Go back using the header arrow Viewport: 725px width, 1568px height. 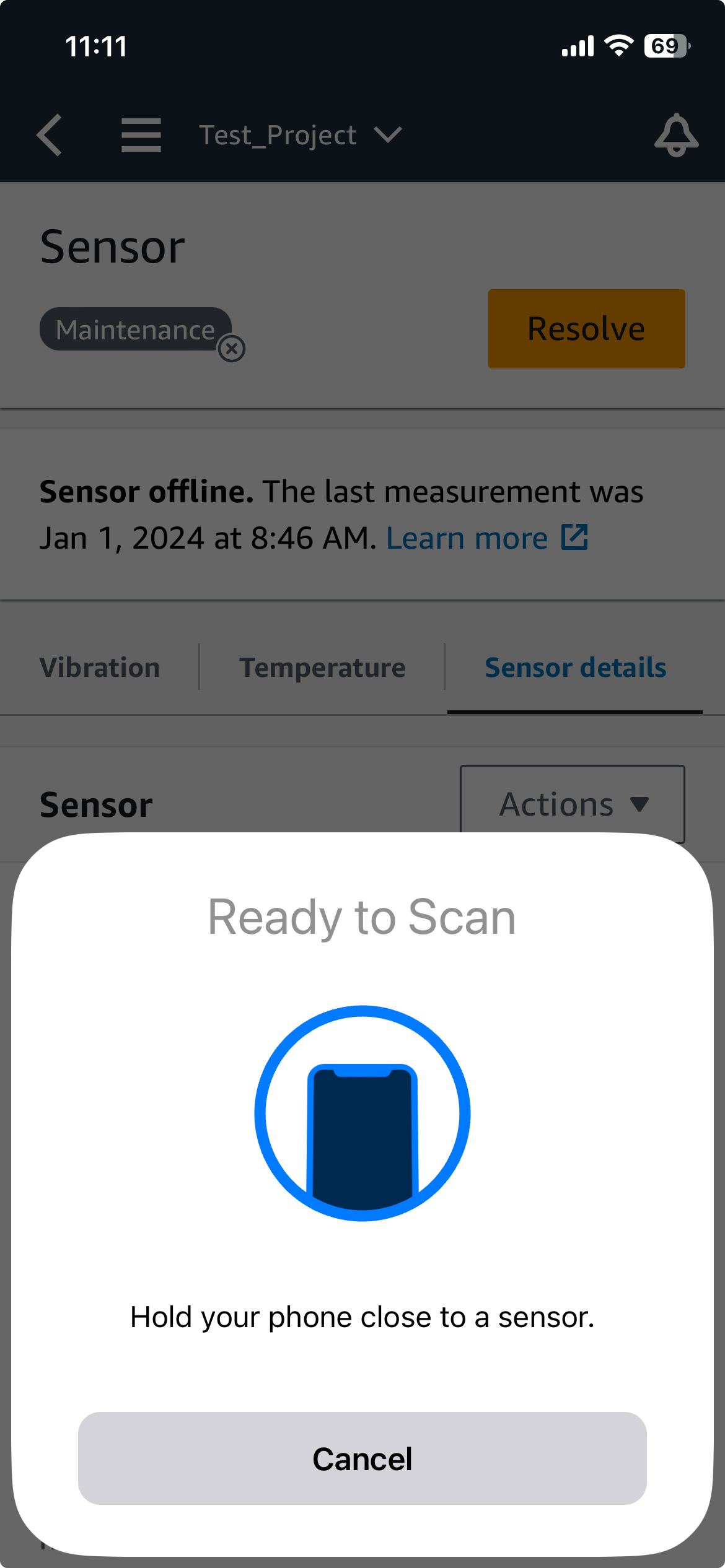pos(50,135)
